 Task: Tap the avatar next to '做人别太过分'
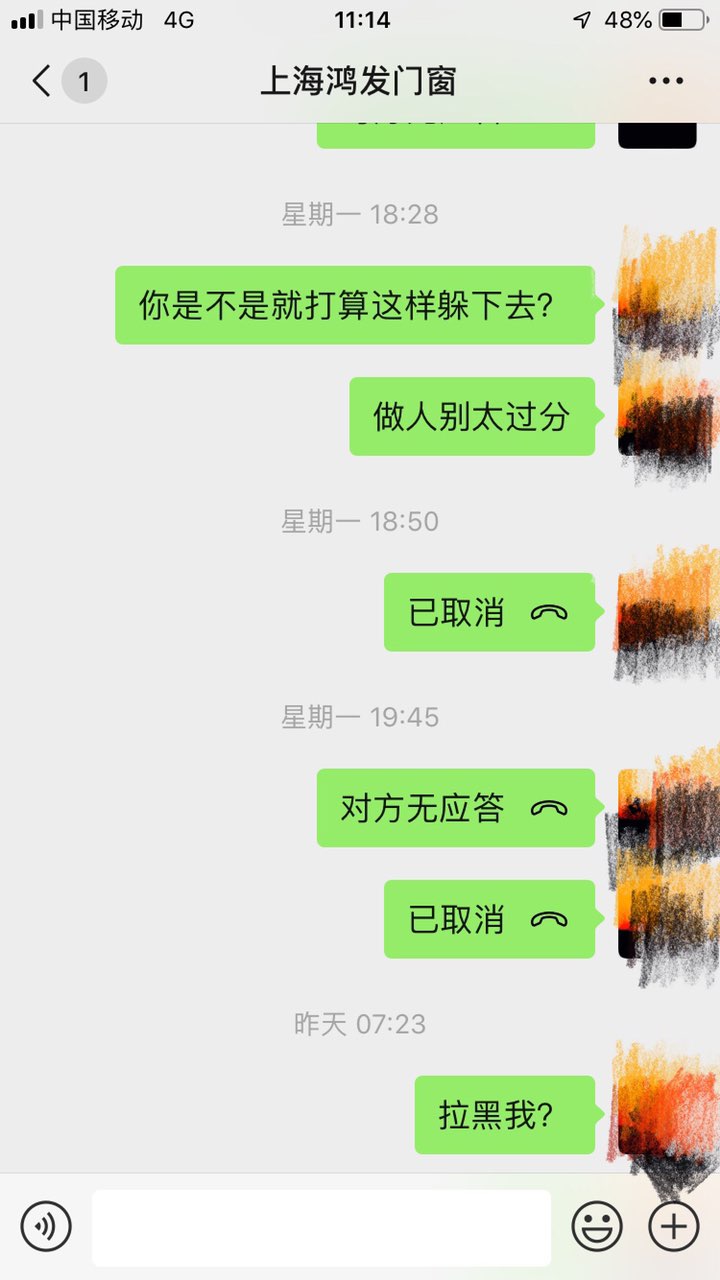click(x=656, y=416)
